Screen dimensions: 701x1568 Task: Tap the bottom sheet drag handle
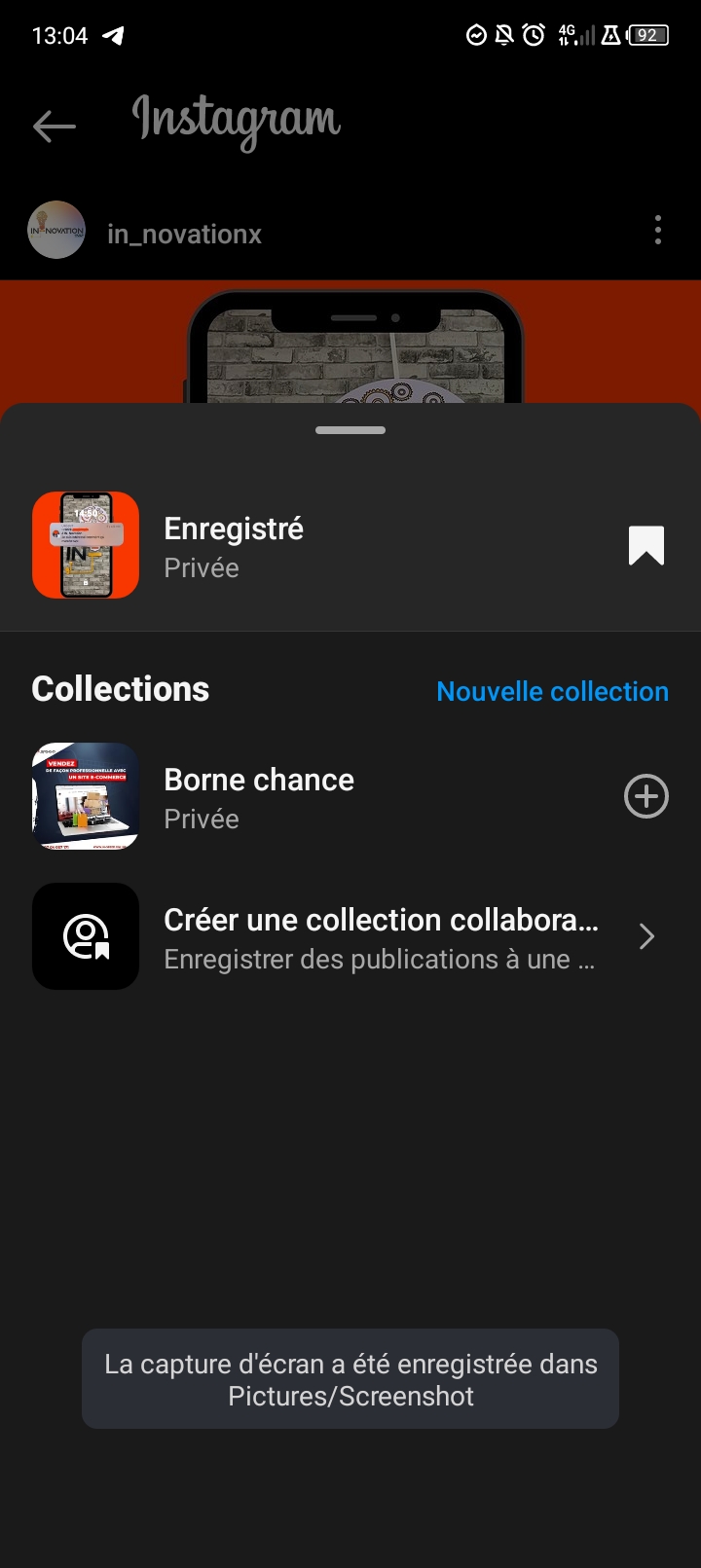click(x=350, y=430)
